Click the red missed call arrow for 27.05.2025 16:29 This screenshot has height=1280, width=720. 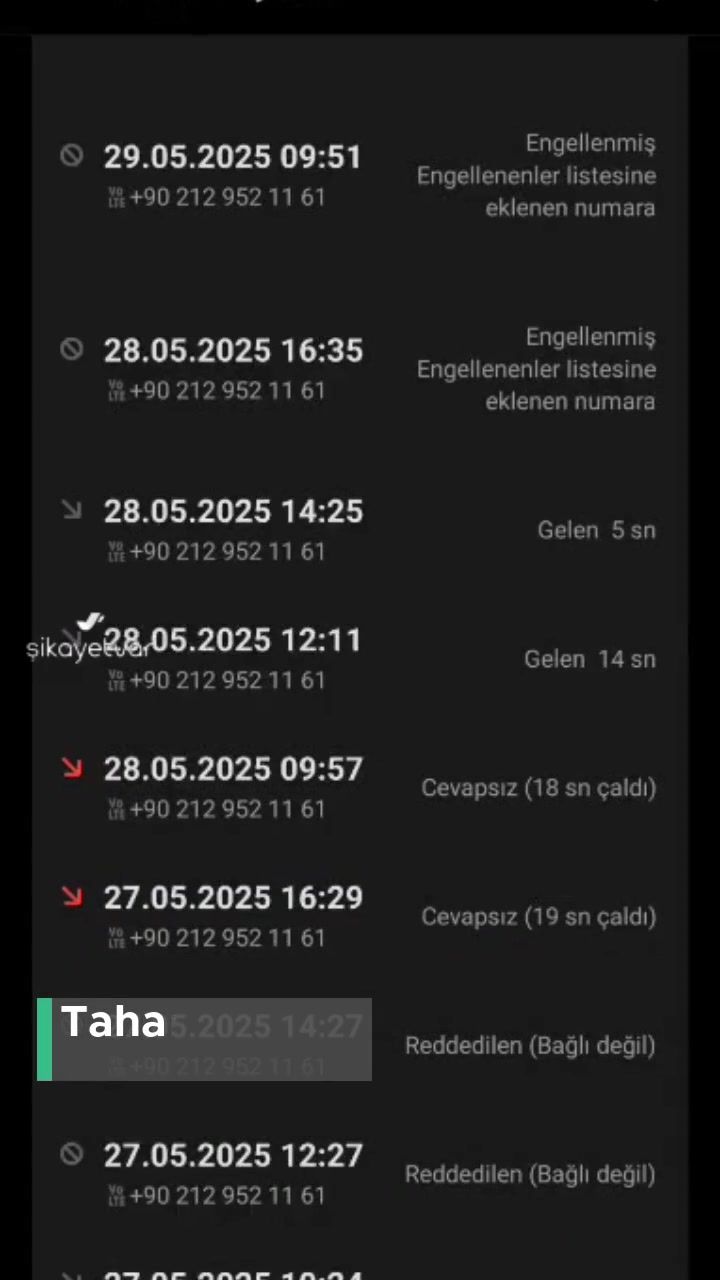pyautogui.click(x=71, y=897)
